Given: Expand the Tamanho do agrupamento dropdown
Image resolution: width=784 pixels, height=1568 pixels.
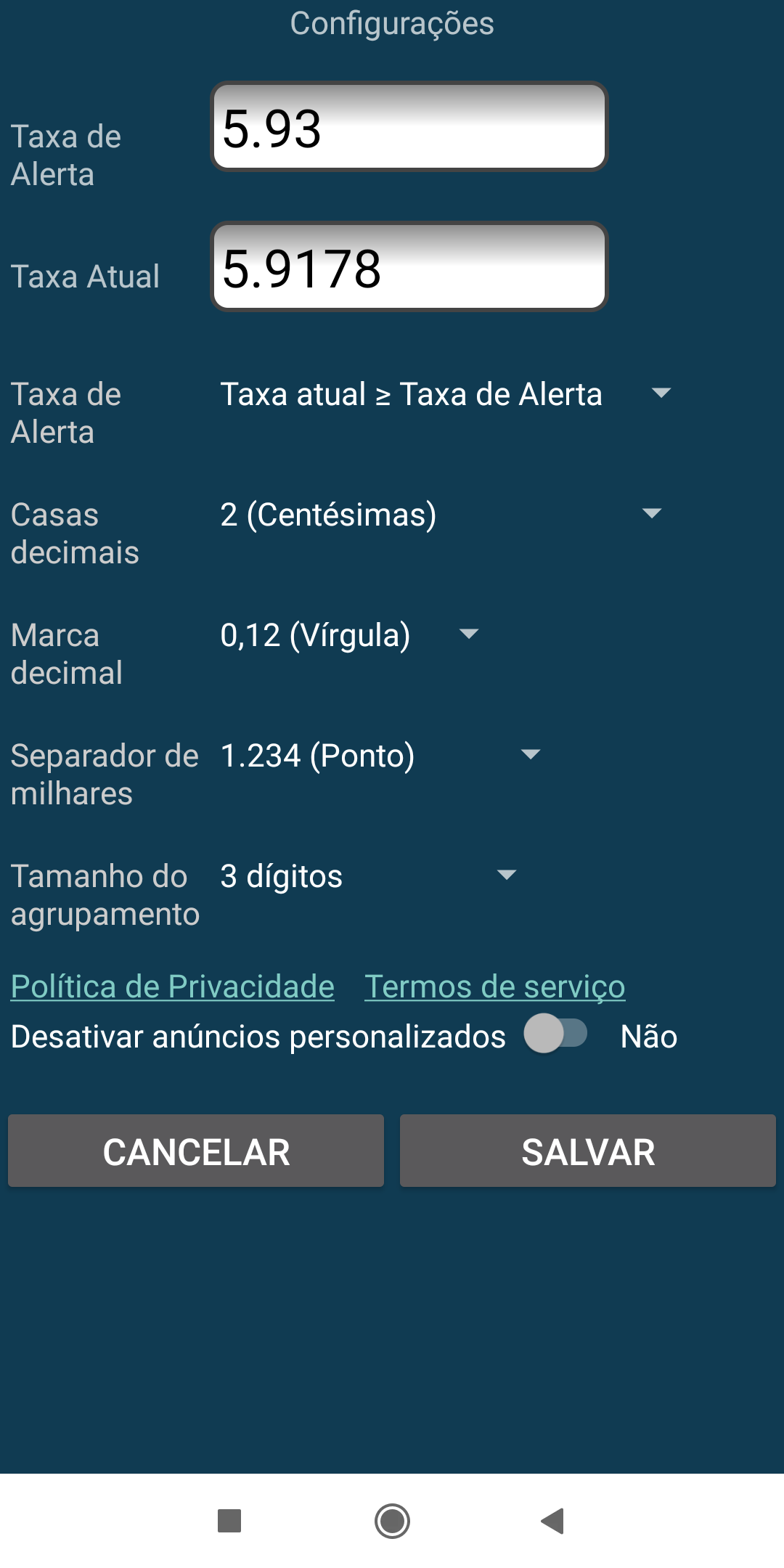Looking at the screenshot, I should coord(367,876).
